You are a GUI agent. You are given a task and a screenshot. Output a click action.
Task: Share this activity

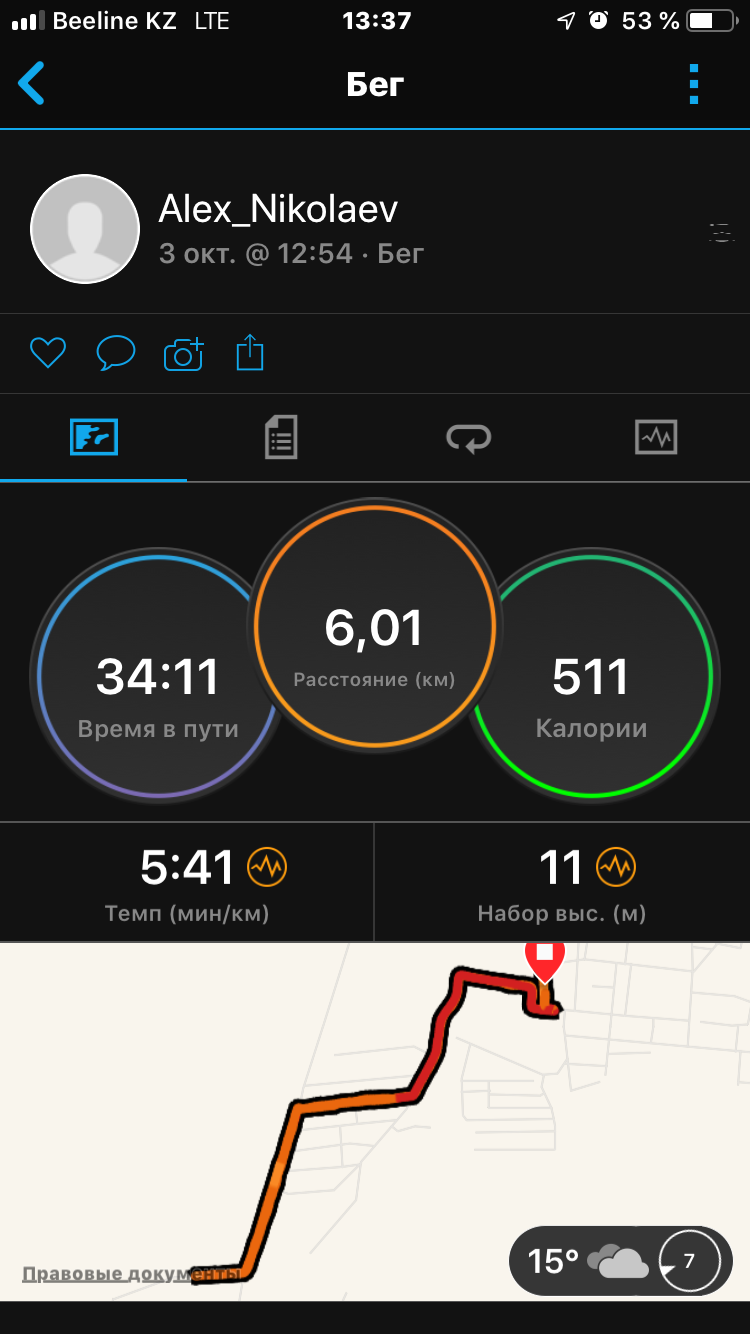(x=250, y=353)
